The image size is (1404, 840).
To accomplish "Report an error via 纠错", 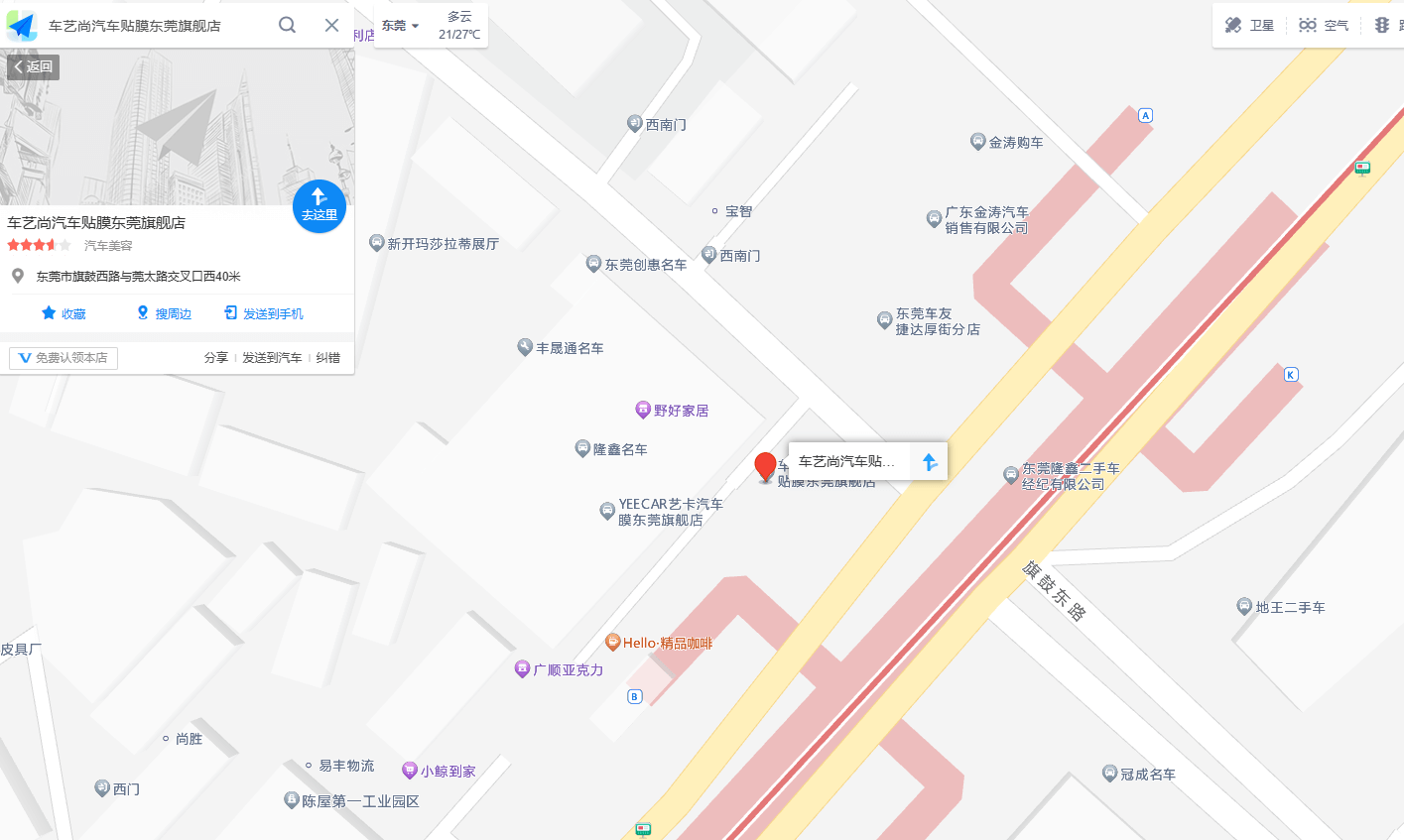I will point(327,358).
